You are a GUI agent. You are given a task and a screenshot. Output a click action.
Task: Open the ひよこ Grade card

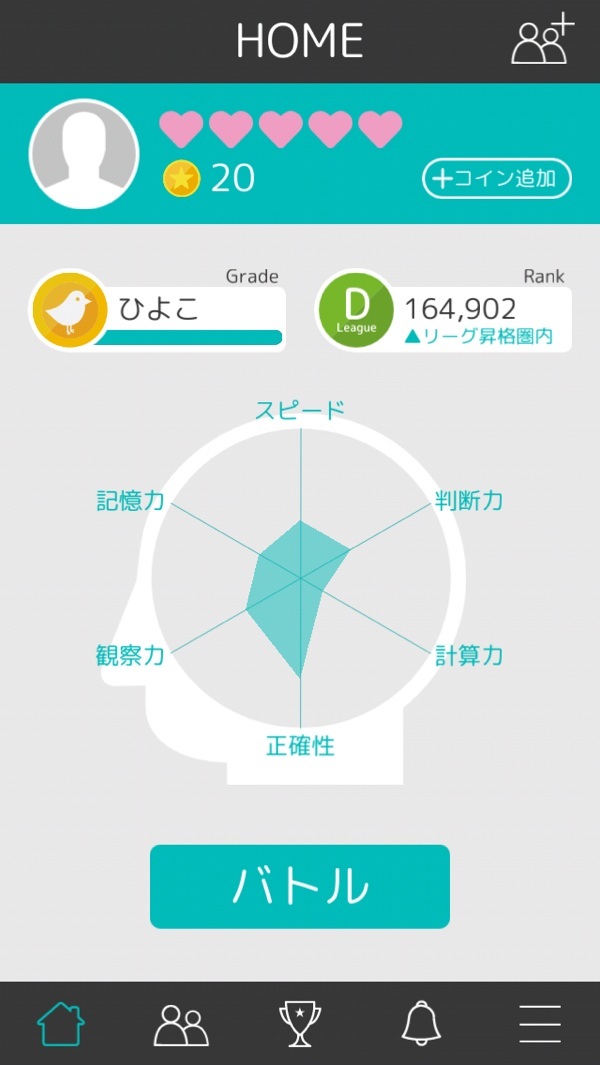click(158, 310)
